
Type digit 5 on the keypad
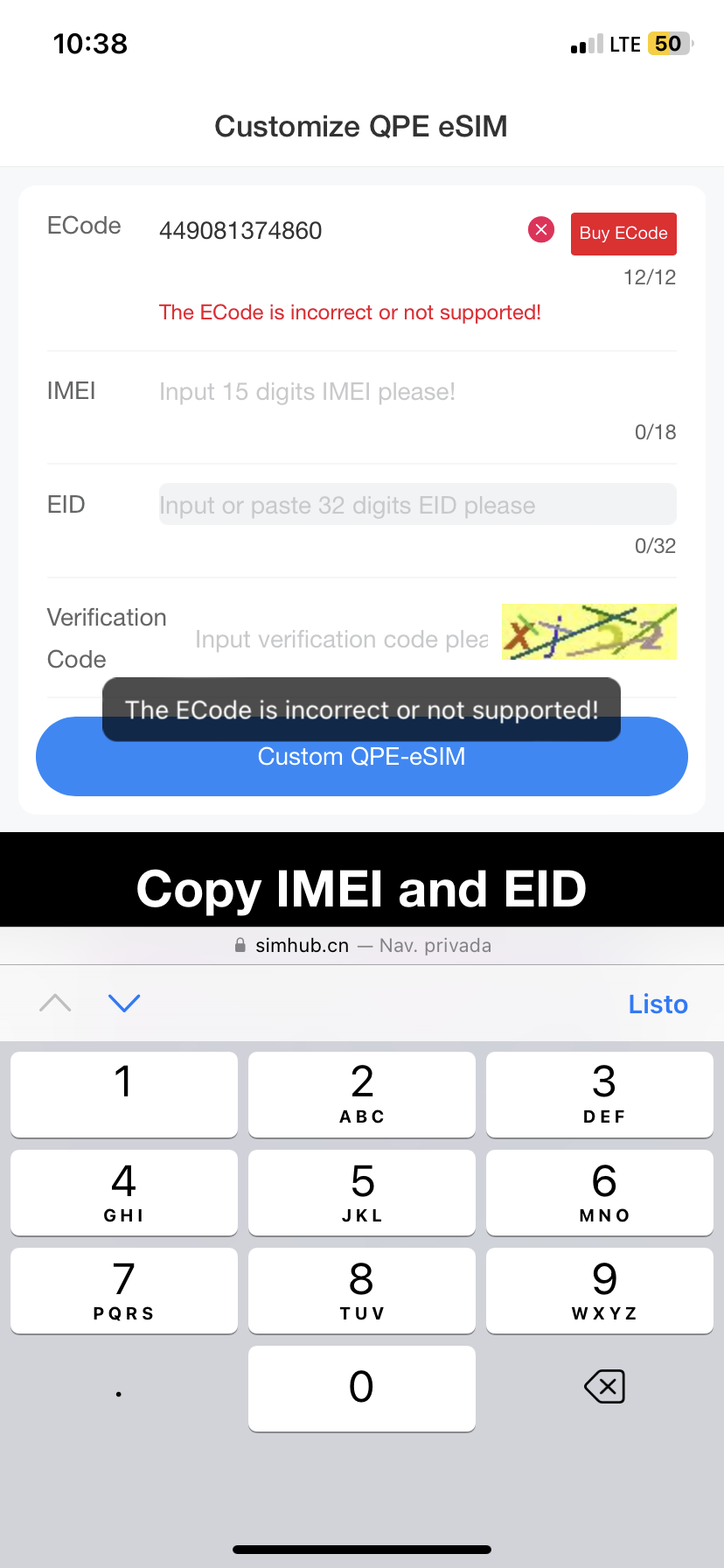pyautogui.click(x=361, y=1192)
